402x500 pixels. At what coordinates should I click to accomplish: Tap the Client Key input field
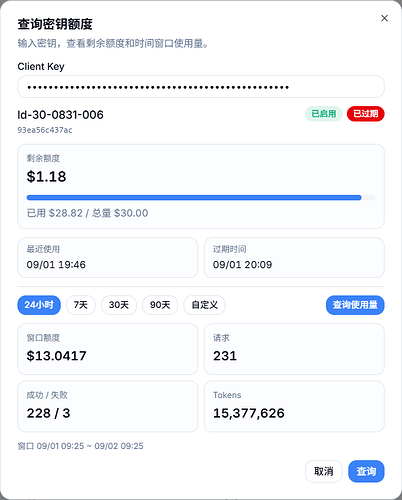click(201, 87)
